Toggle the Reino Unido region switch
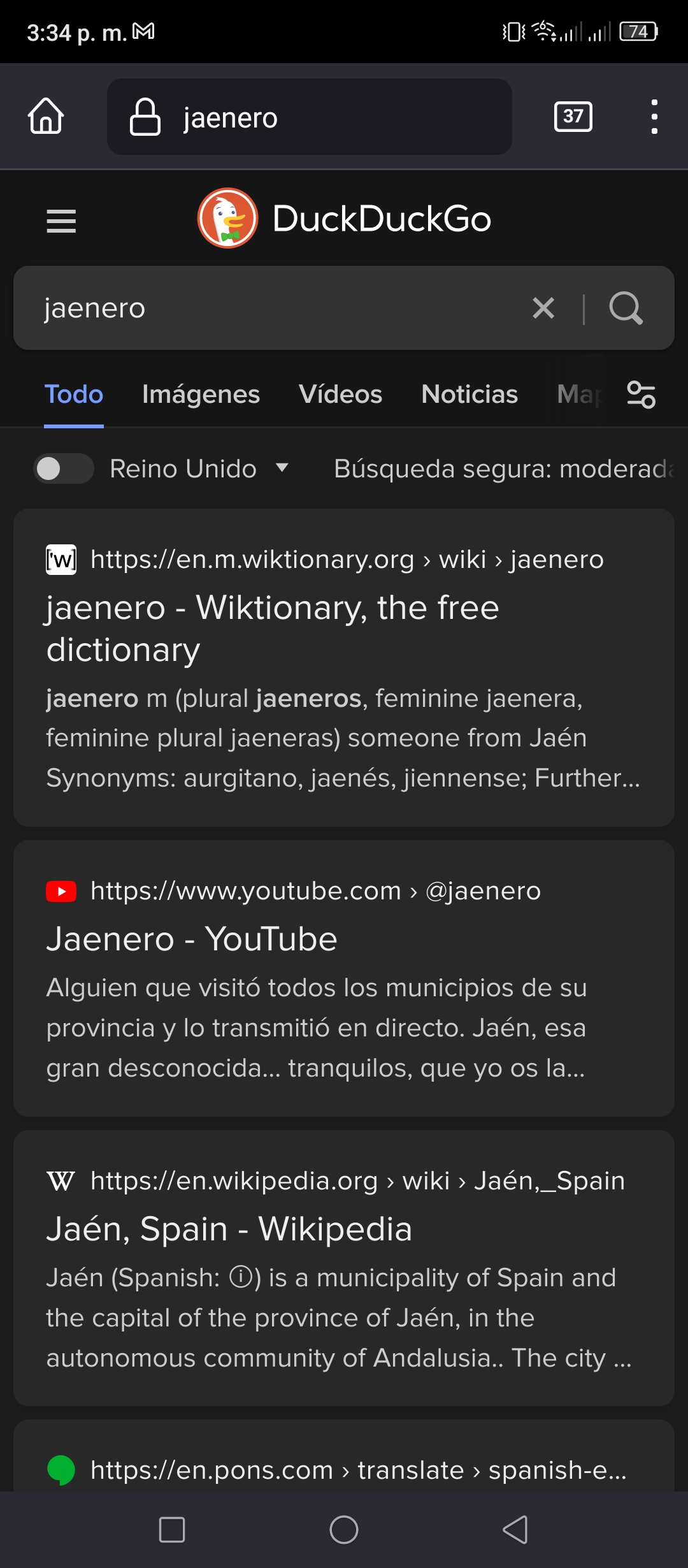The width and height of the screenshot is (688, 1568). click(x=64, y=468)
